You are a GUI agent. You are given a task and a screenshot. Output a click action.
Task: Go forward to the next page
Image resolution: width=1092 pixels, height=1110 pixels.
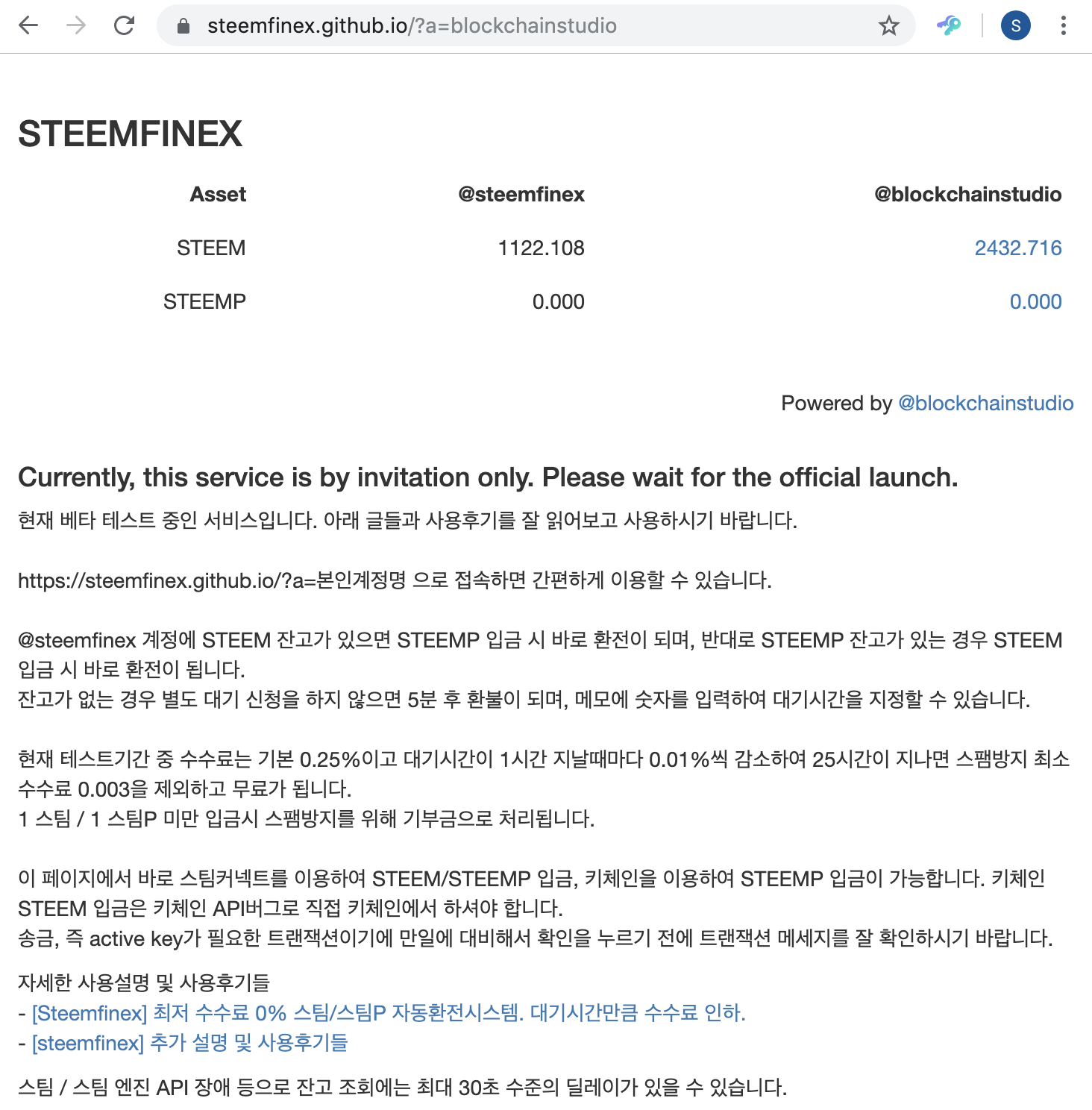(x=76, y=26)
